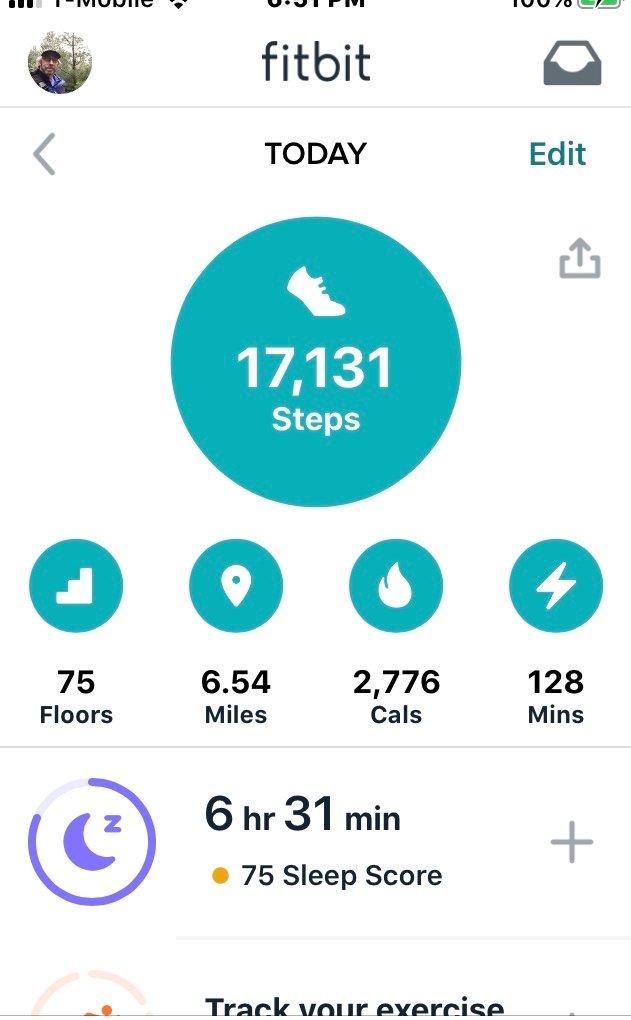View the Miles distance details
Screen dimensions: 631x1020
pyautogui.click(x=236, y=588)
